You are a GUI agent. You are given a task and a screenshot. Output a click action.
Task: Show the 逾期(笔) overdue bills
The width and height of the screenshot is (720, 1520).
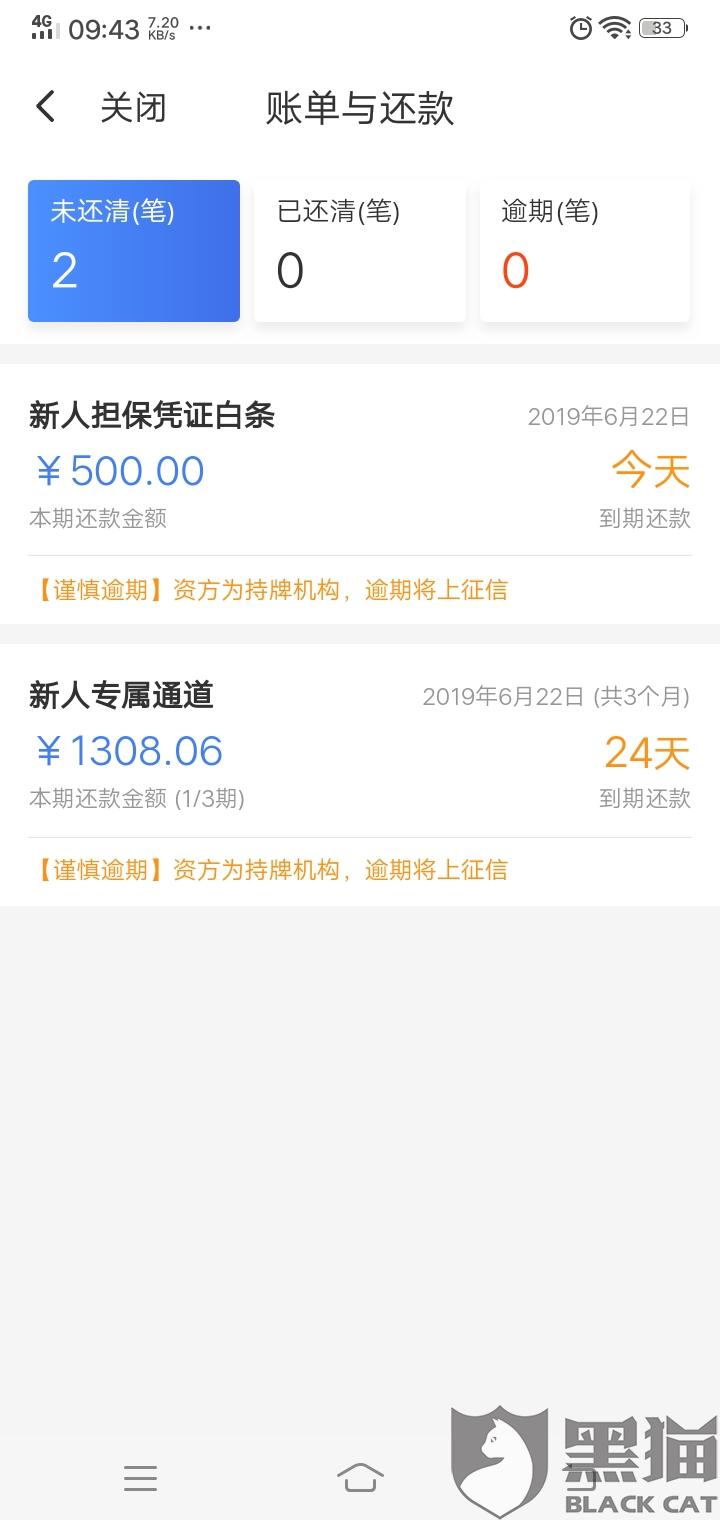click(585, 251)
